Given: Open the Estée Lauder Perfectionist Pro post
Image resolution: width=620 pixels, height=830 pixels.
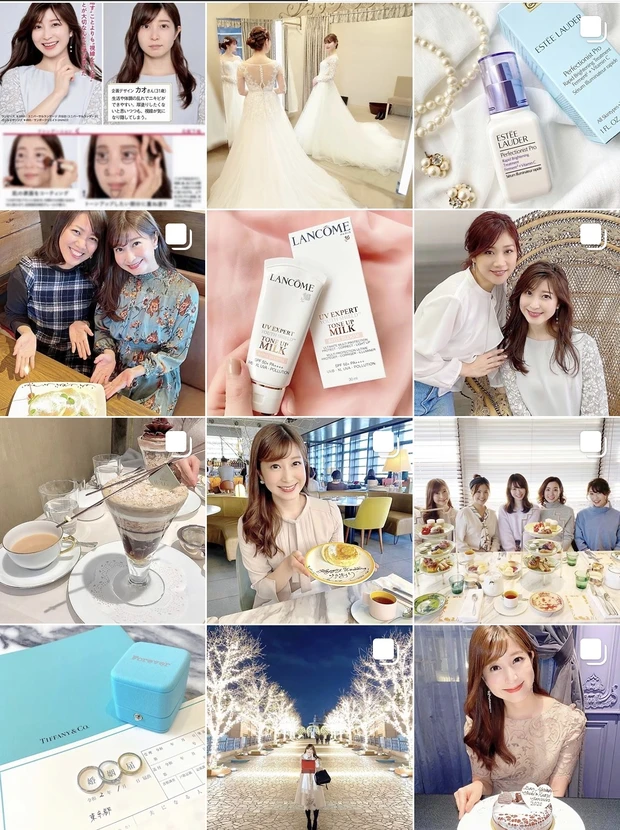Looking at the screenshot, I should tap(516, 104).
